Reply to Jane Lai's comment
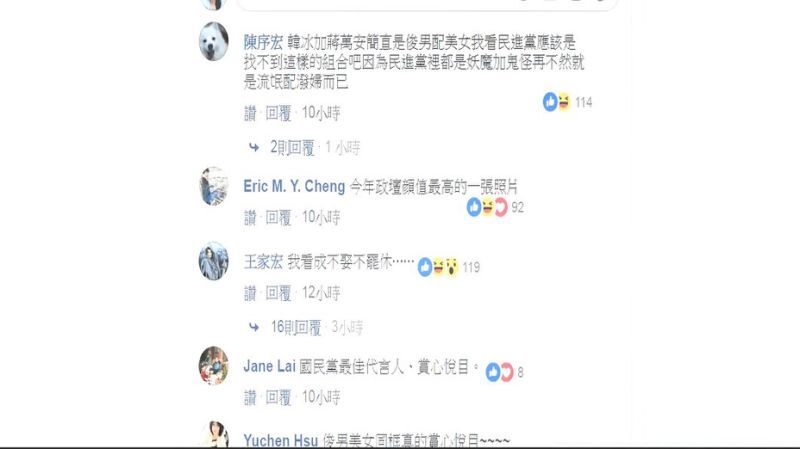The image size is (800, 449). point(279,397)
